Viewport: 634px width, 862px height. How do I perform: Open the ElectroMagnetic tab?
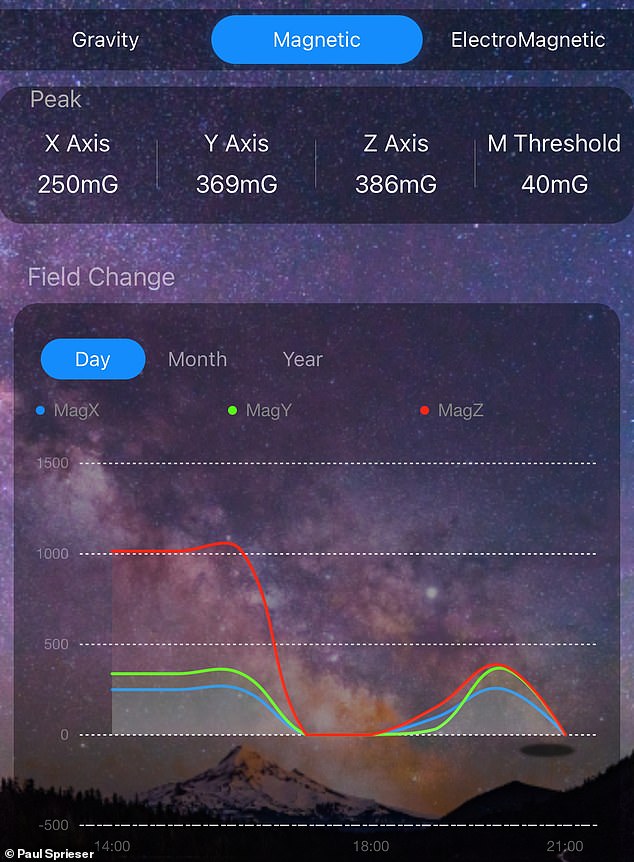click(x=527, y=41)
